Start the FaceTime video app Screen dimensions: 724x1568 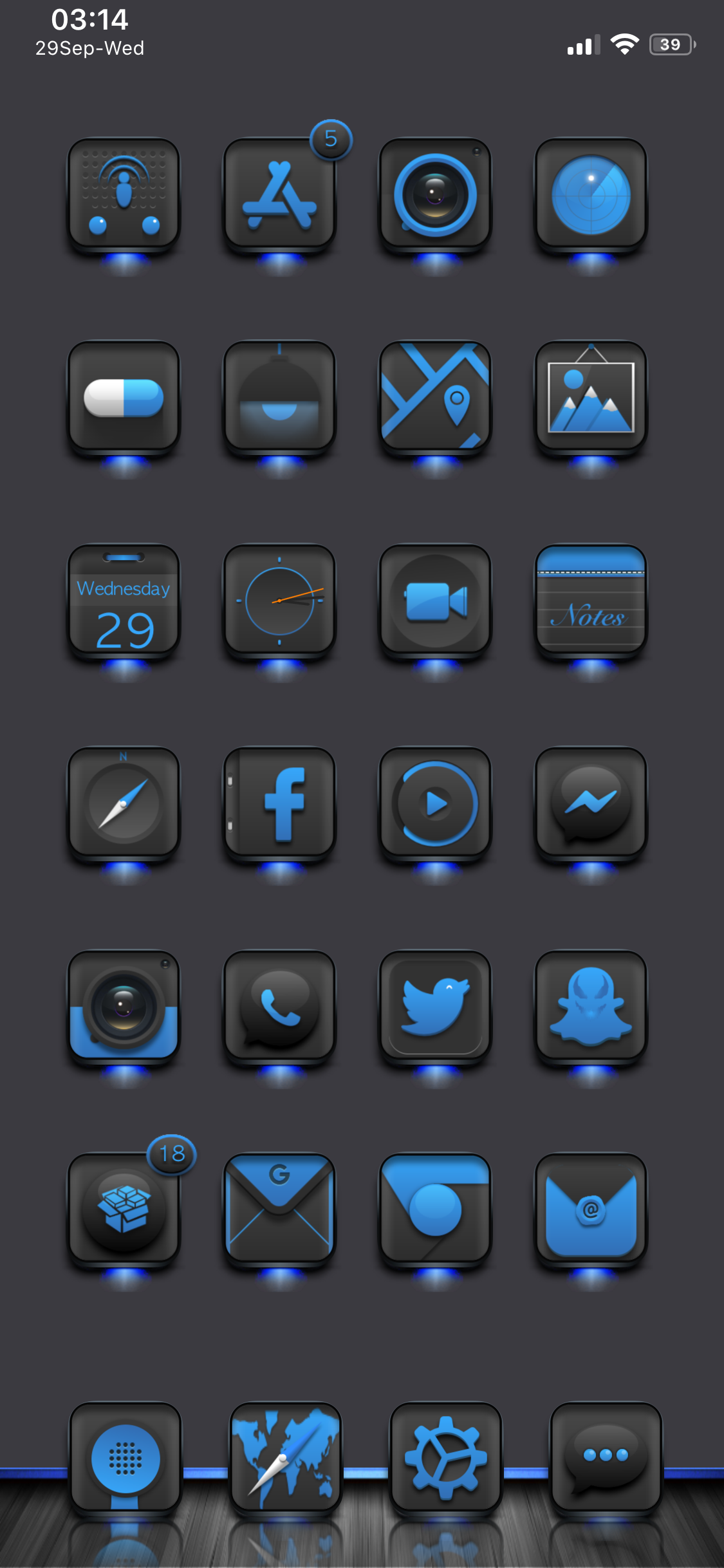point(435,601)
